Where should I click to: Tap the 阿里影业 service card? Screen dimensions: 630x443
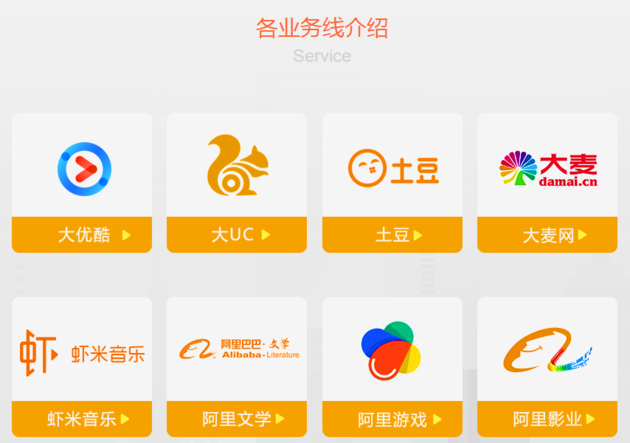[547, 366]
